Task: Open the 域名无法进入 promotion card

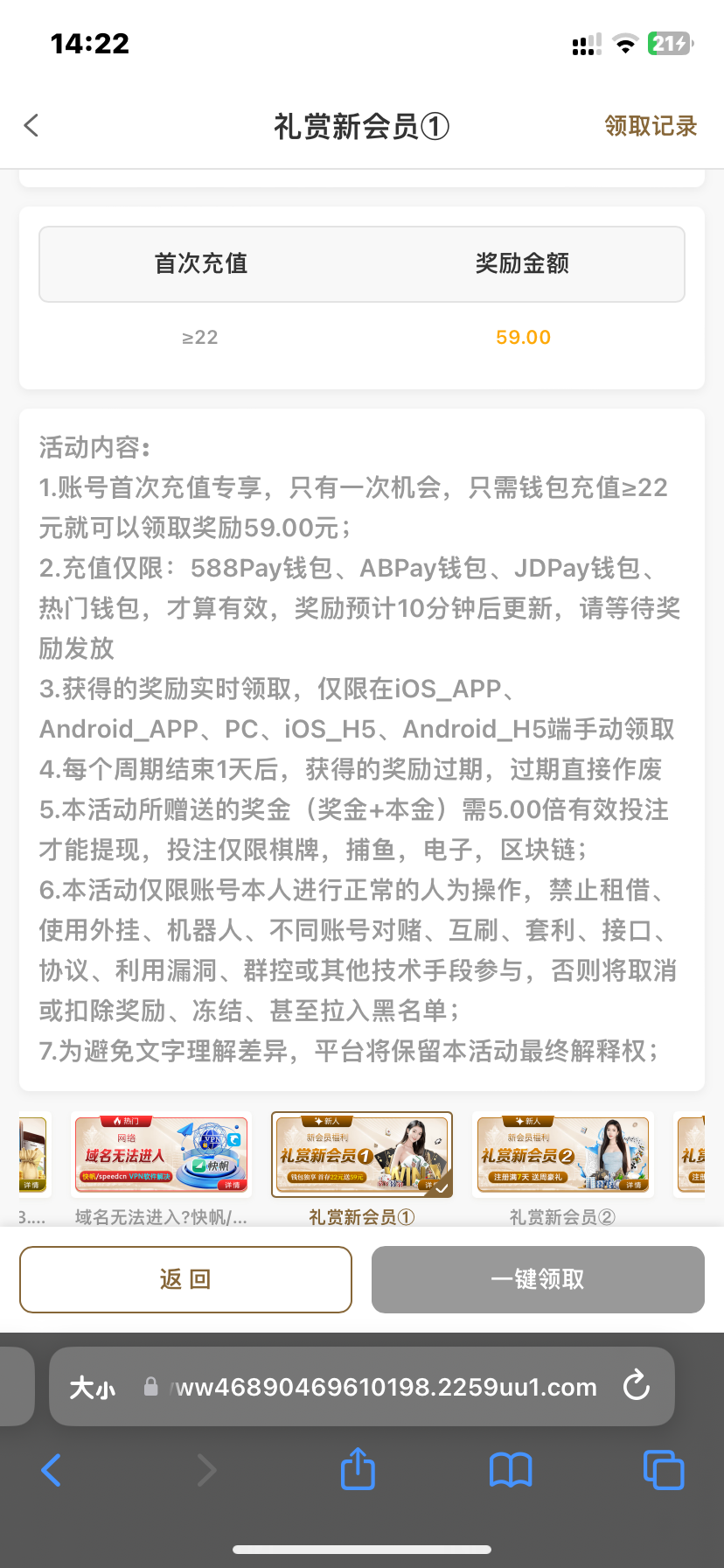Action: click(161, 1155)
